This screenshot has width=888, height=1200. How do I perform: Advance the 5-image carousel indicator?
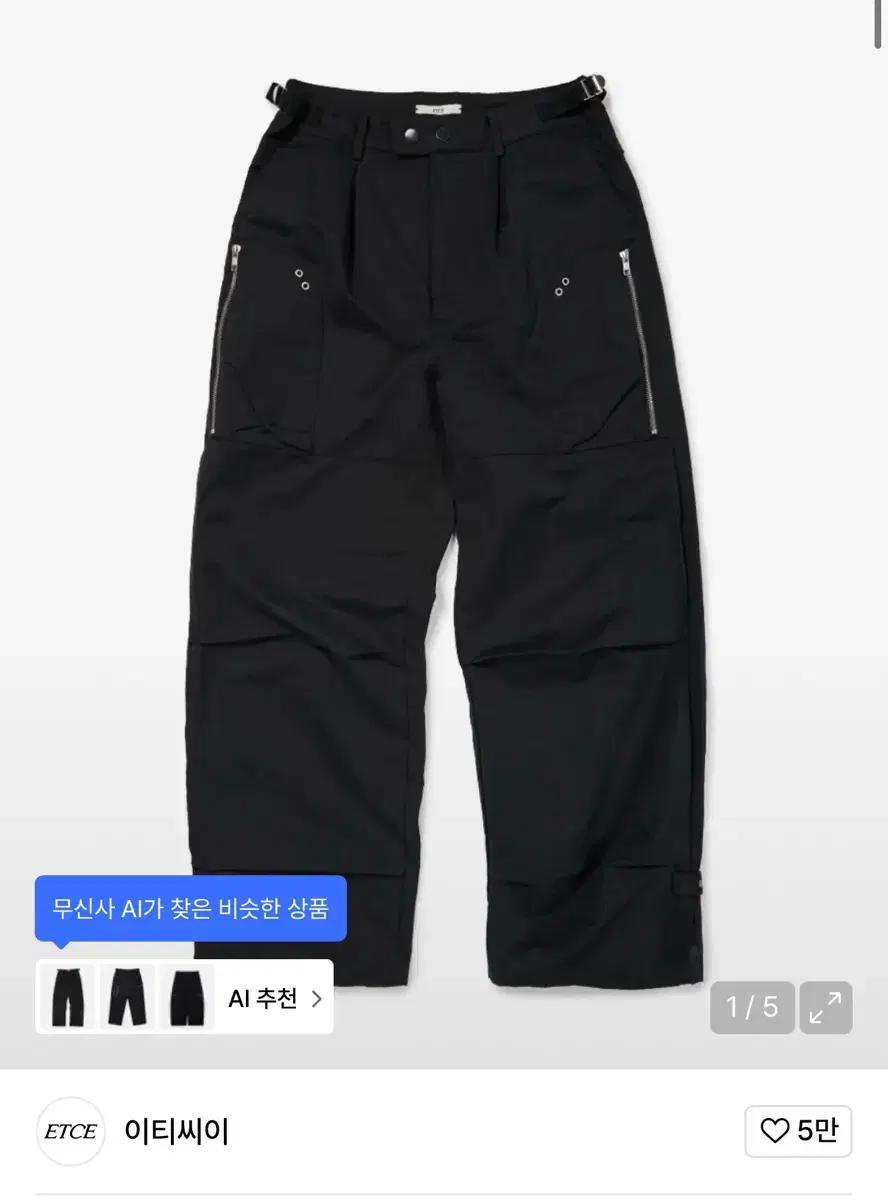point(751,1008)
